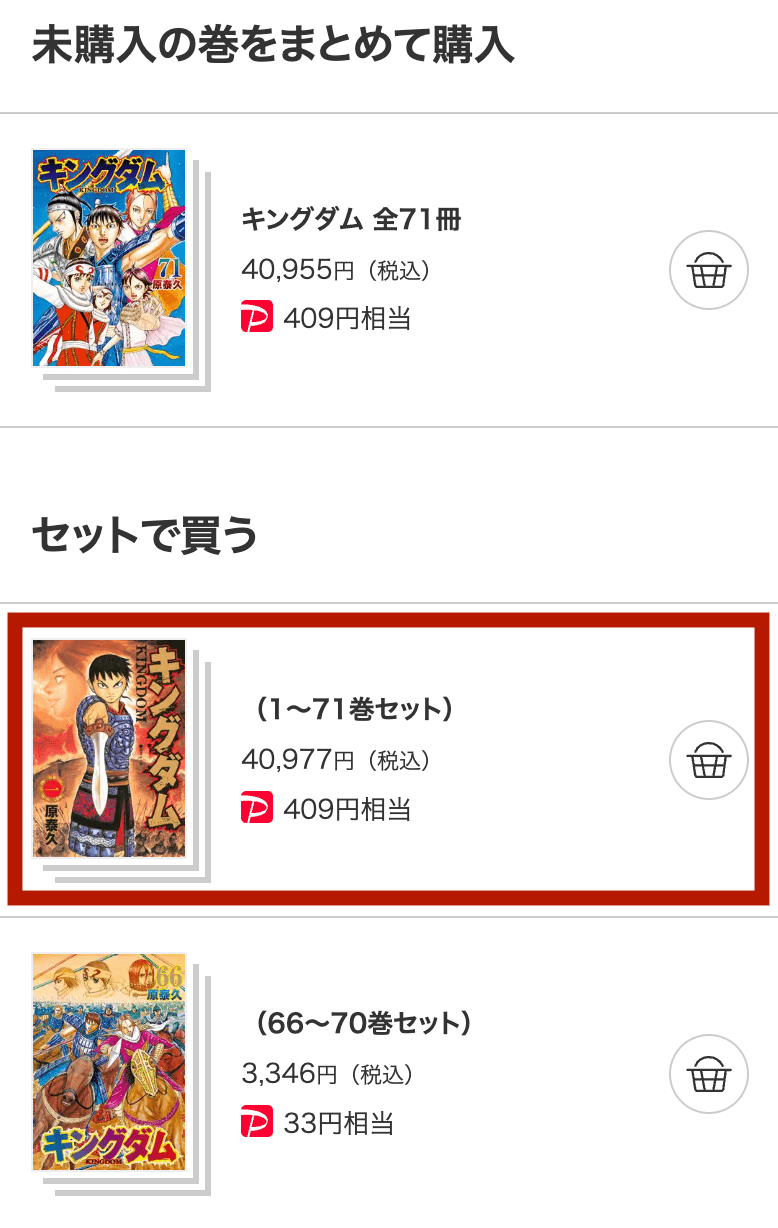778x1228 pixels.
Task: Add 66〜70巻セット to cart
Action: tap(708, 1073)
